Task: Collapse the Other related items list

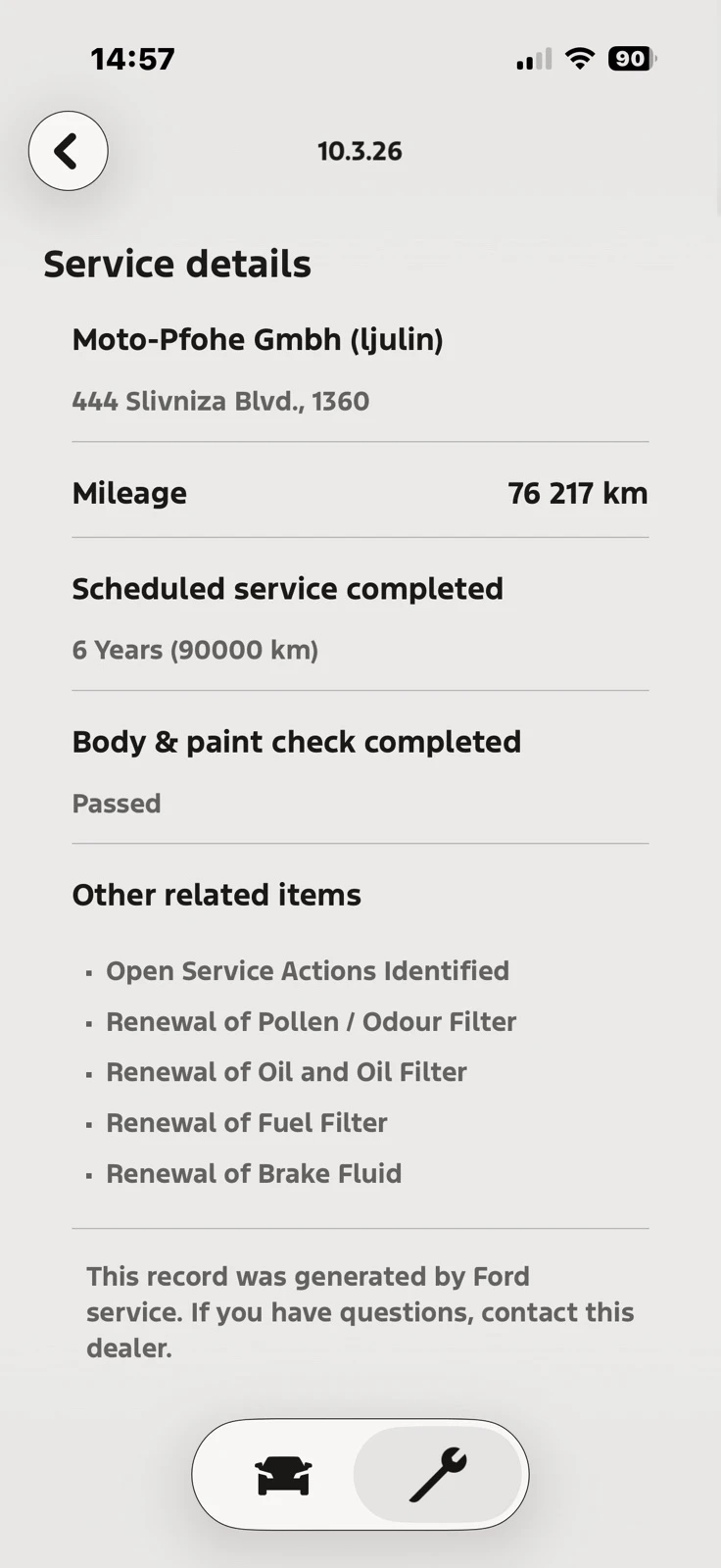Action: (216, 894)
